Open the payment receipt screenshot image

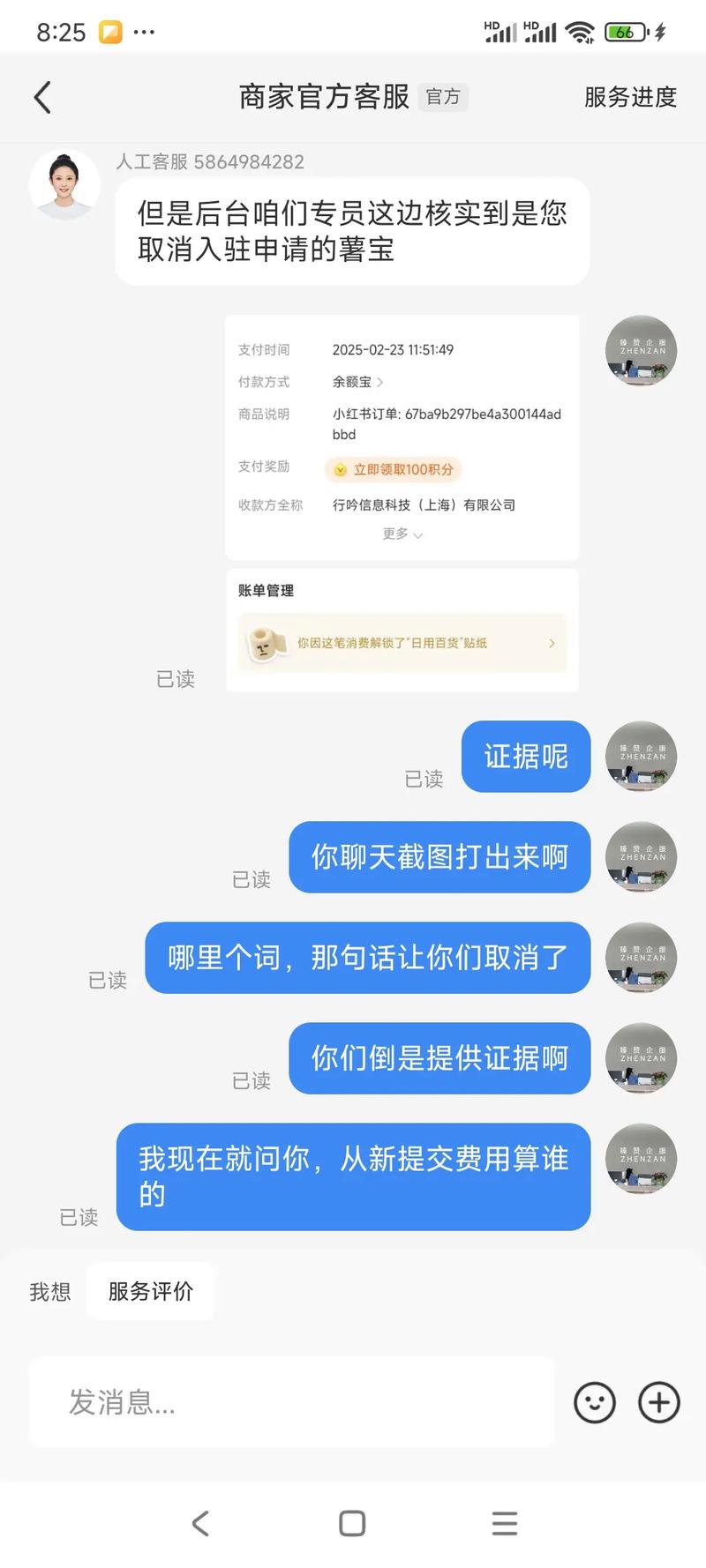pos(402,503)
